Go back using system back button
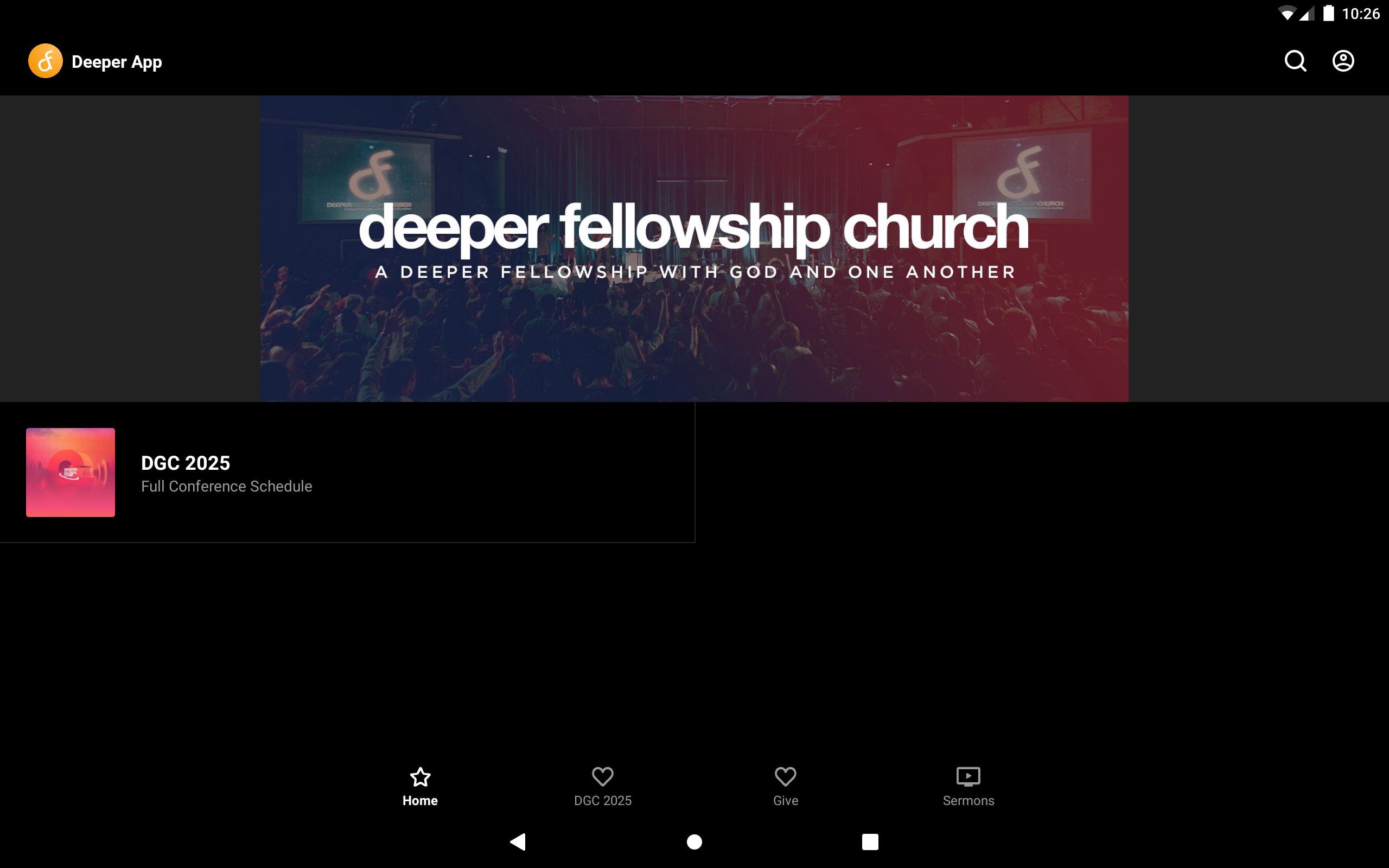Image resolution: width=1389 pixels, height=868 pixels. [518, 841]
